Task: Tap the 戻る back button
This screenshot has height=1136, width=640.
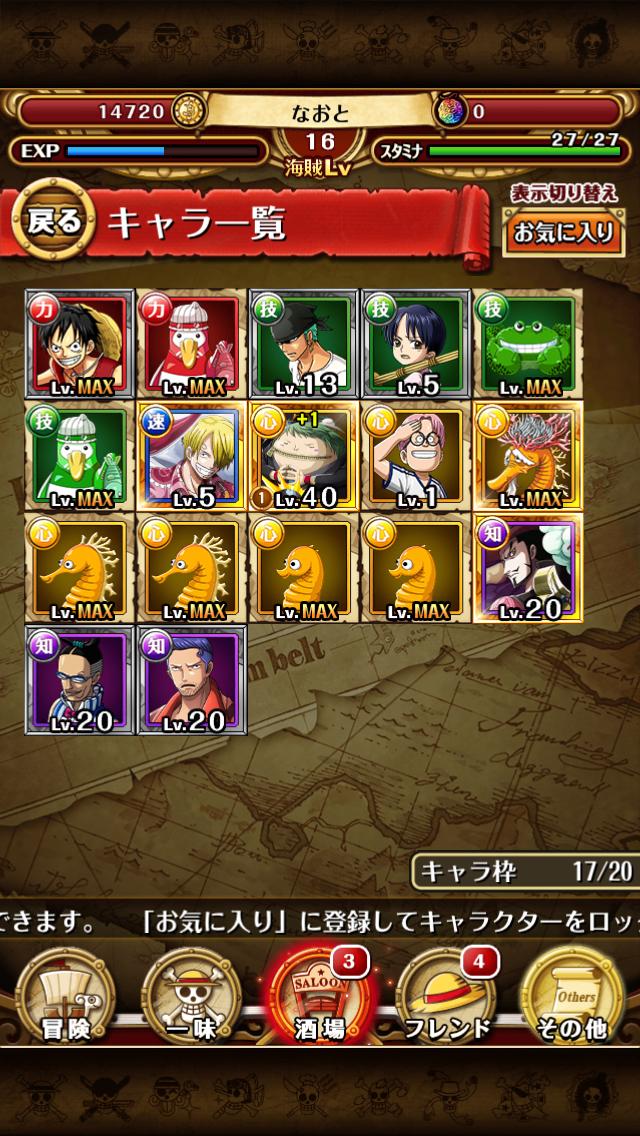Action: pyautogui.click(x=55, y=222)
